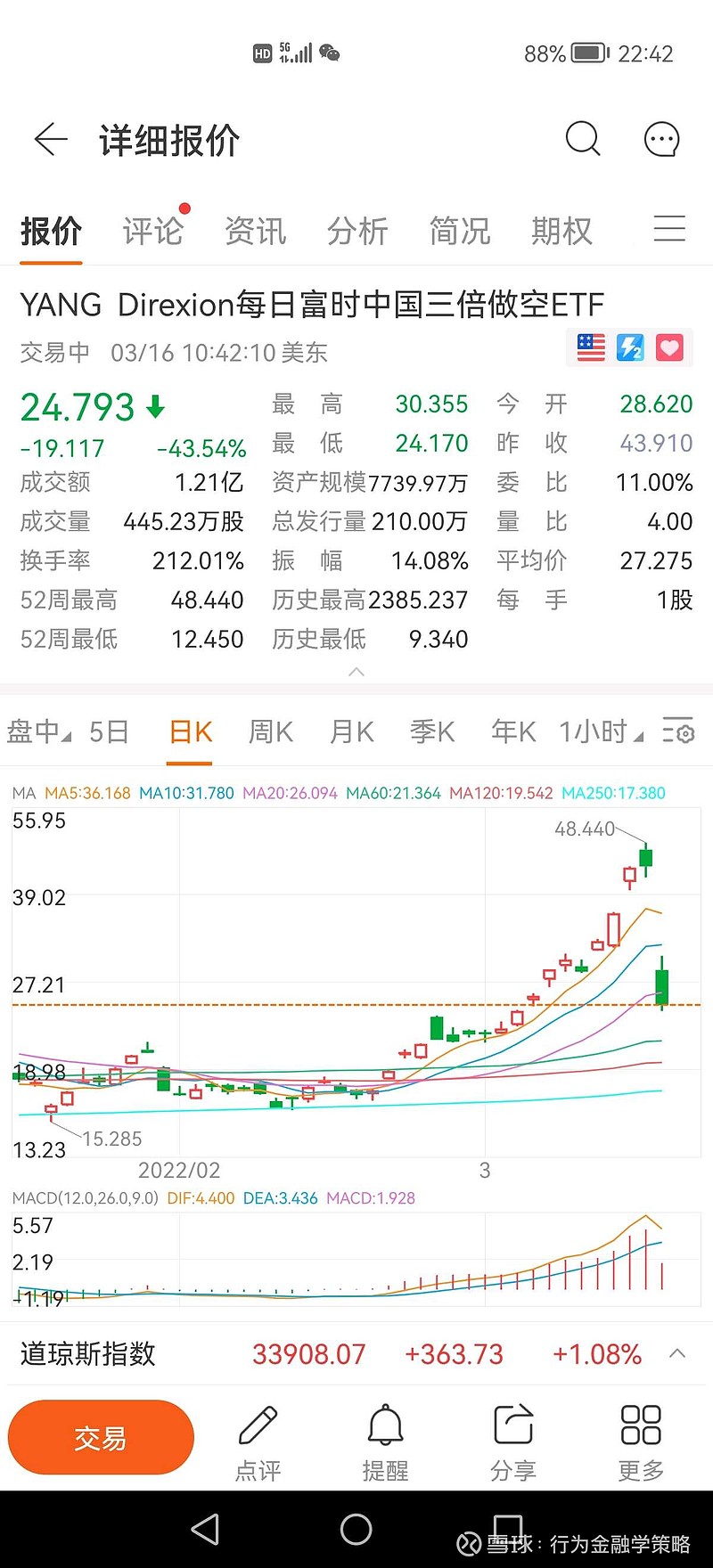The image size is (713, 1568).
Task: Collapse the 道琼斯指数 index row
Action: point(679,1353)
